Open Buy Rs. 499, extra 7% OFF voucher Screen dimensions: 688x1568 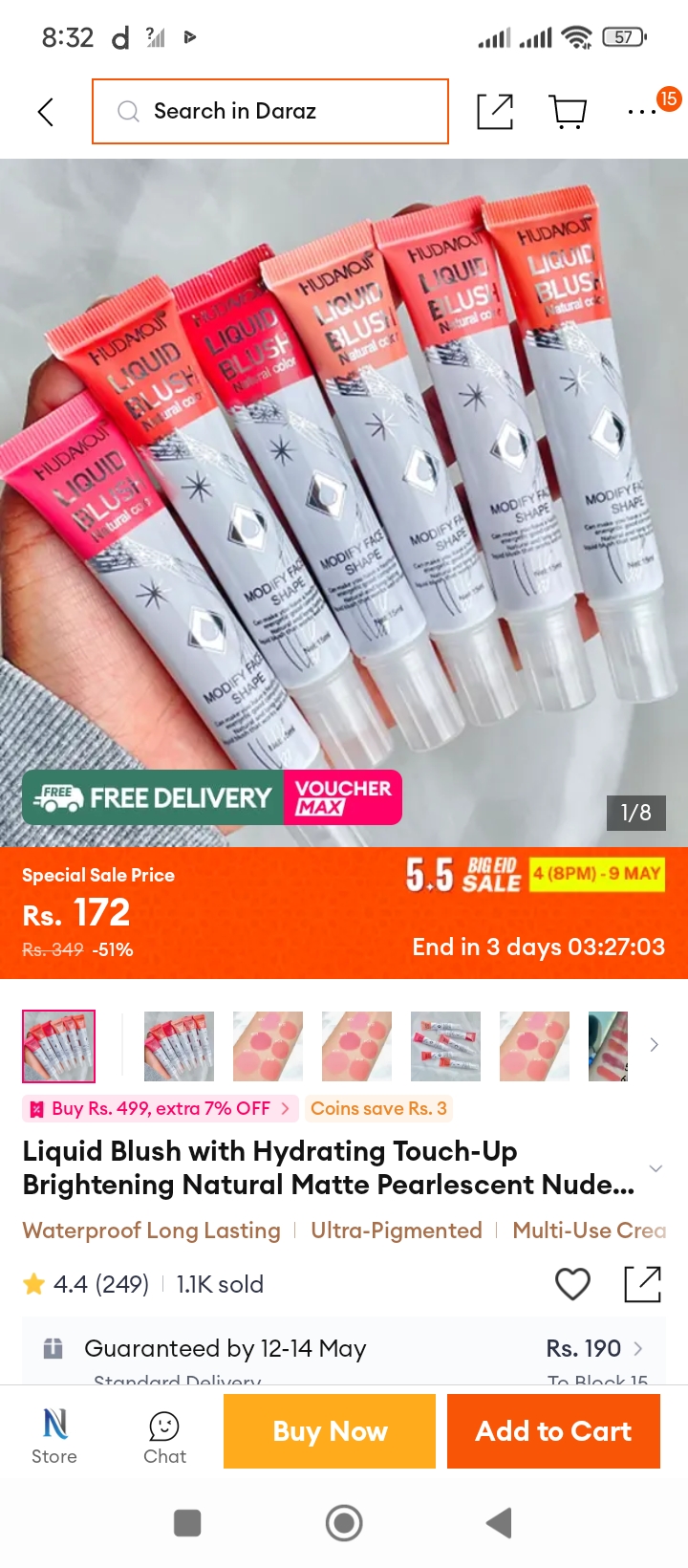(161, 1108)
